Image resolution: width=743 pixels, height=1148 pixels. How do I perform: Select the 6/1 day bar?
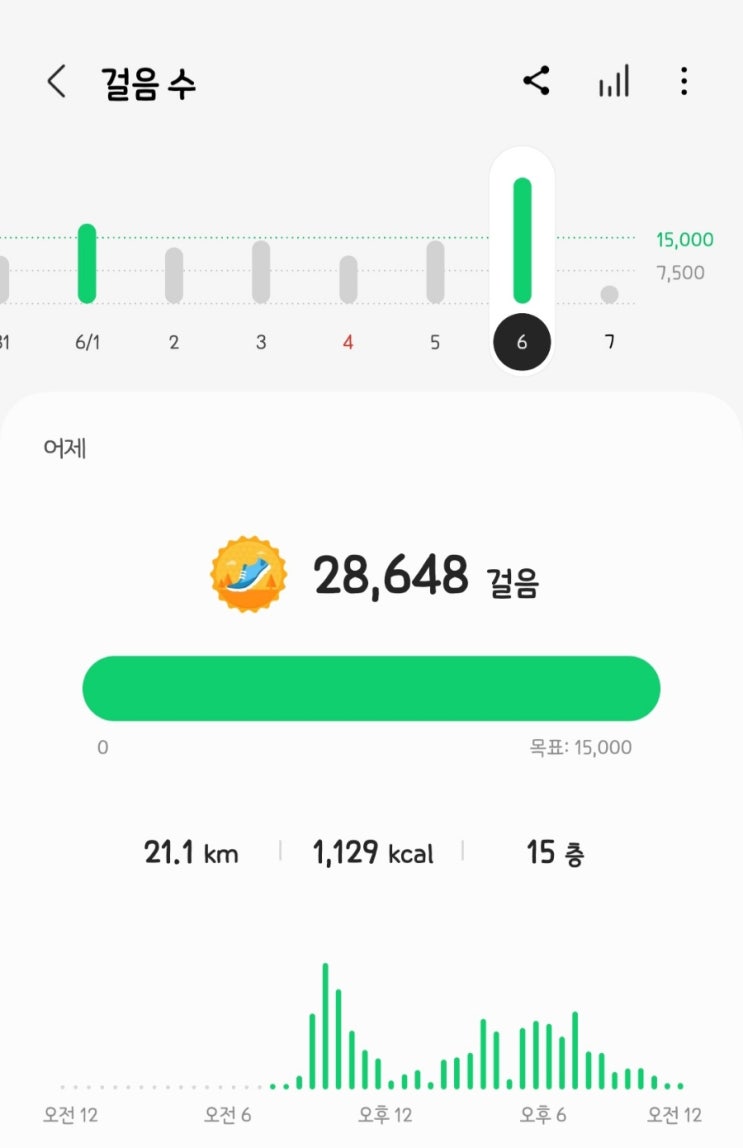click(87, 264)
